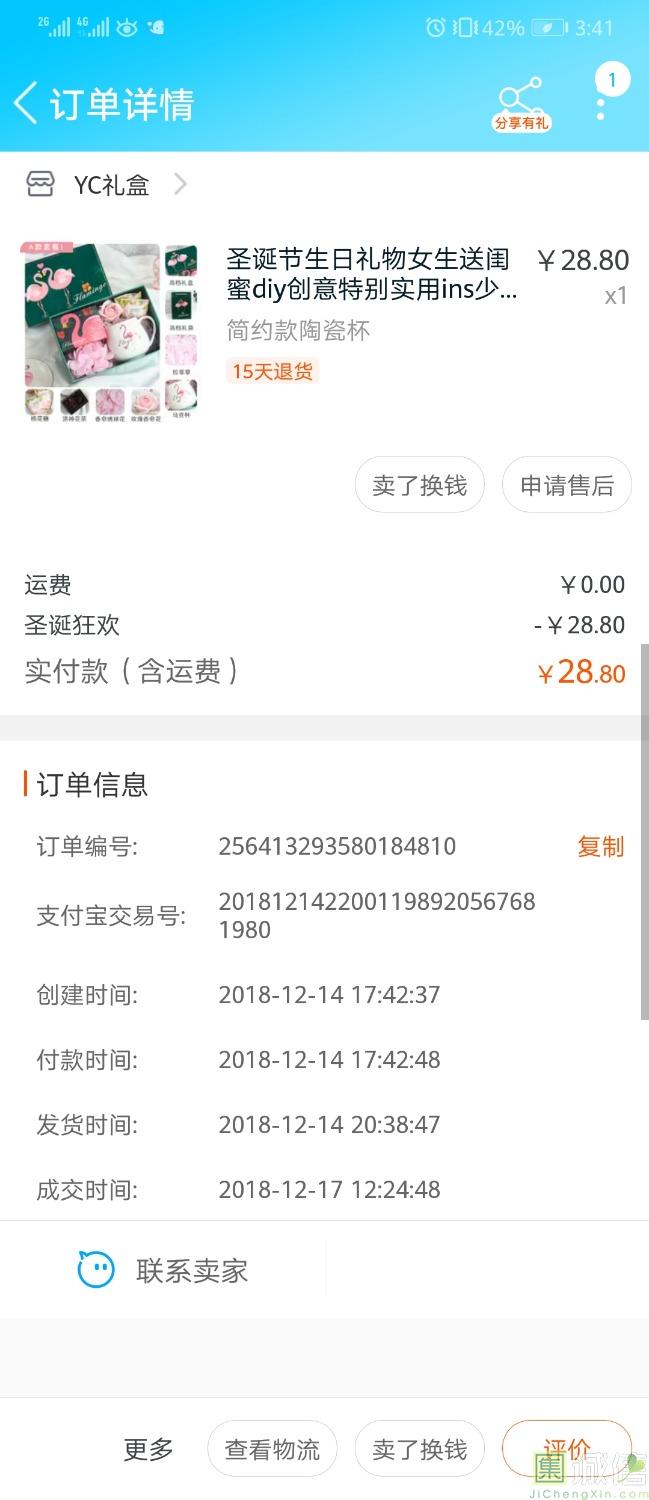This screenshot has height=1500, width=649.
Task: Open the 更多 options
Action: pos(148,1449)
